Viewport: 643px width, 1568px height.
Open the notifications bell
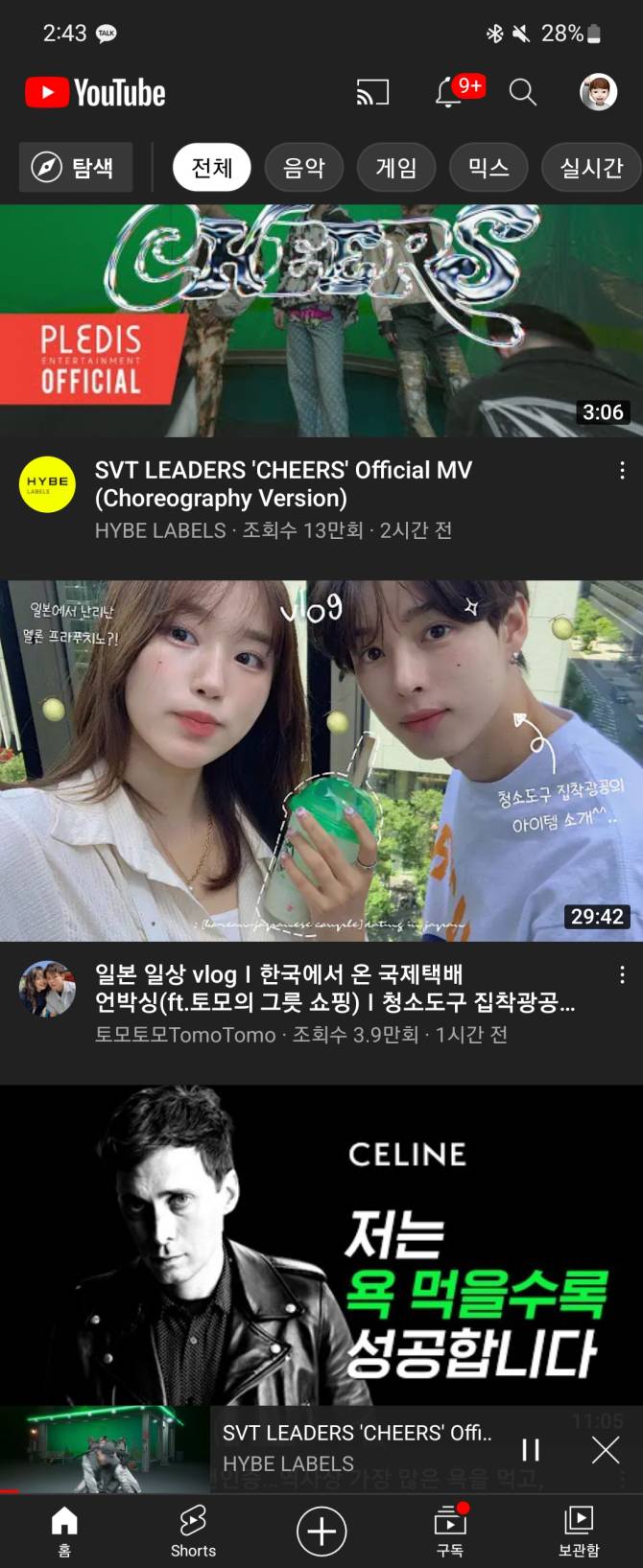[449, 92]
